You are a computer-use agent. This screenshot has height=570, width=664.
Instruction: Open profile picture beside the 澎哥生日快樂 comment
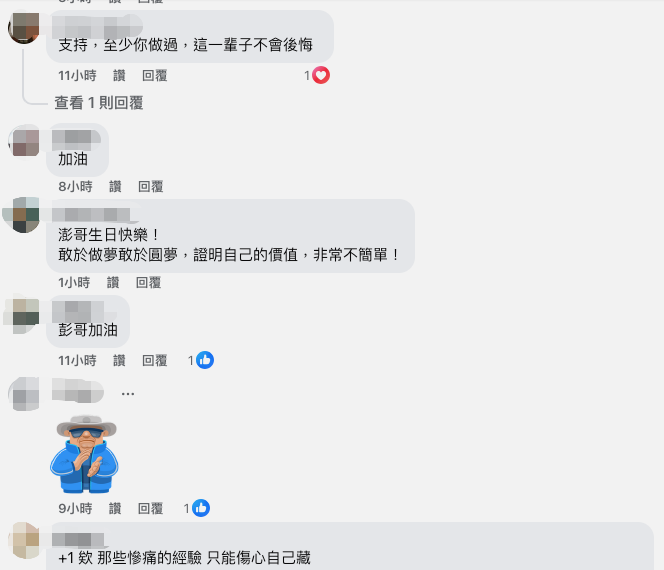(21, 215)
